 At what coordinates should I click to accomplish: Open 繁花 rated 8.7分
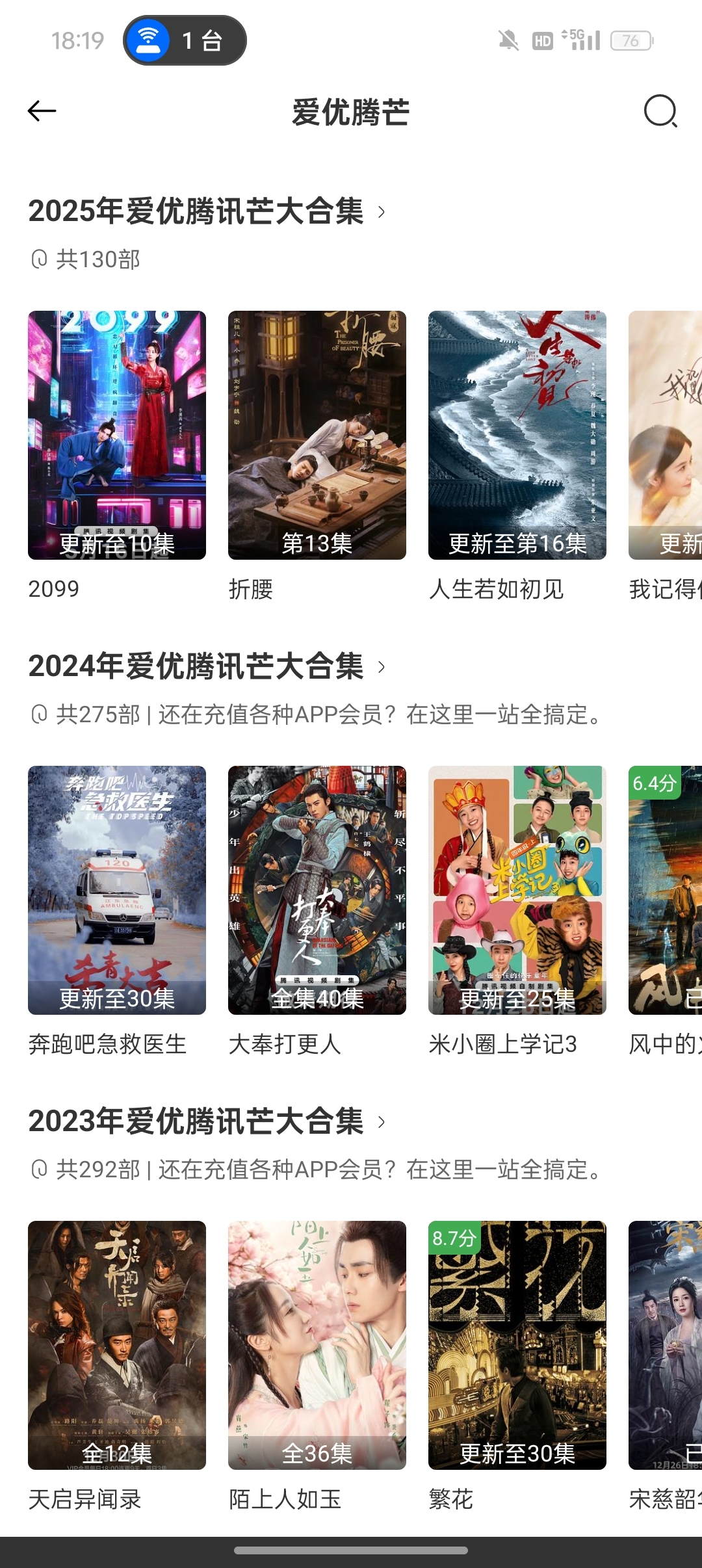pyautogui.click(x=517, y=1345)
